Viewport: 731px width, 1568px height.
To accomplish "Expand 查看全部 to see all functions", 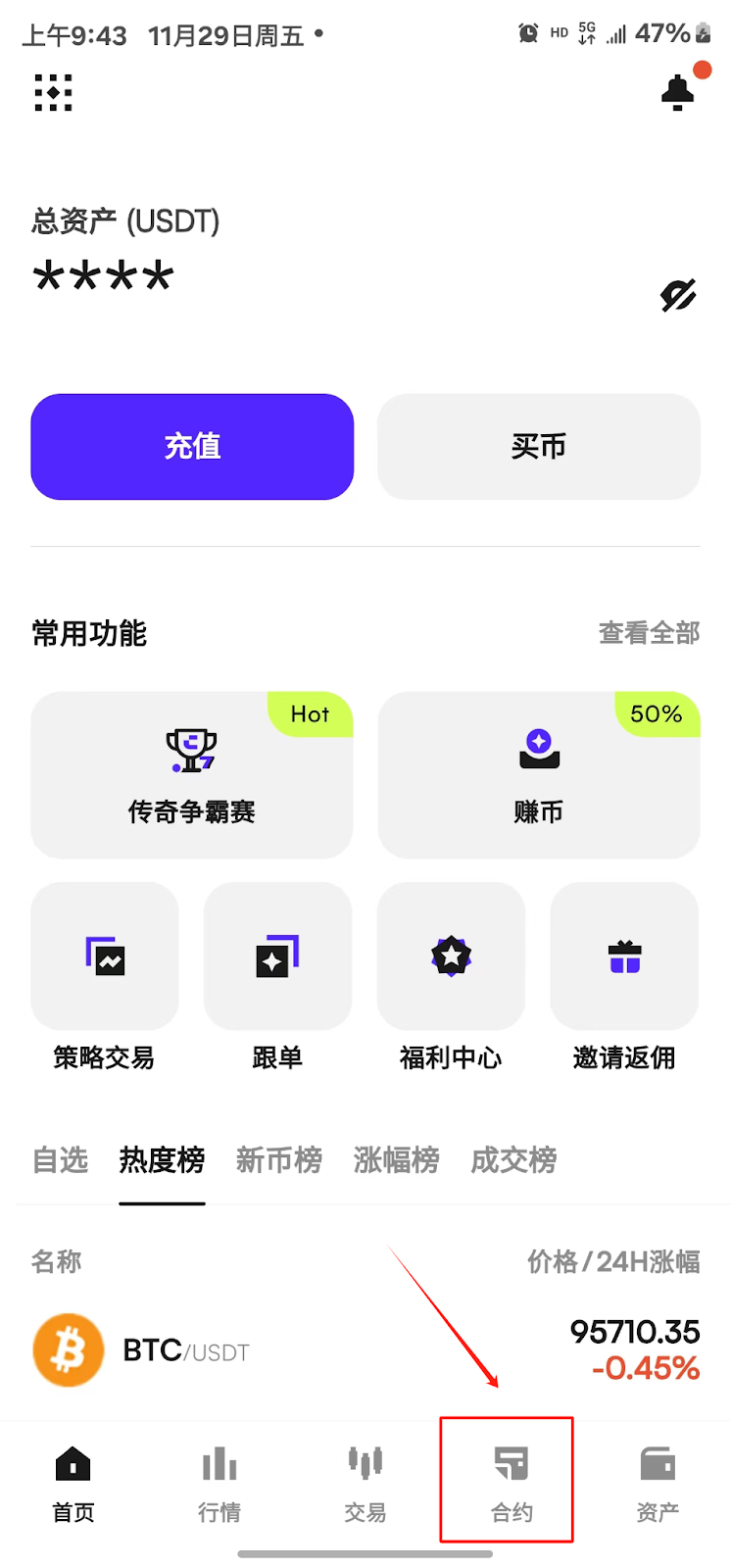I will [649, 633].
